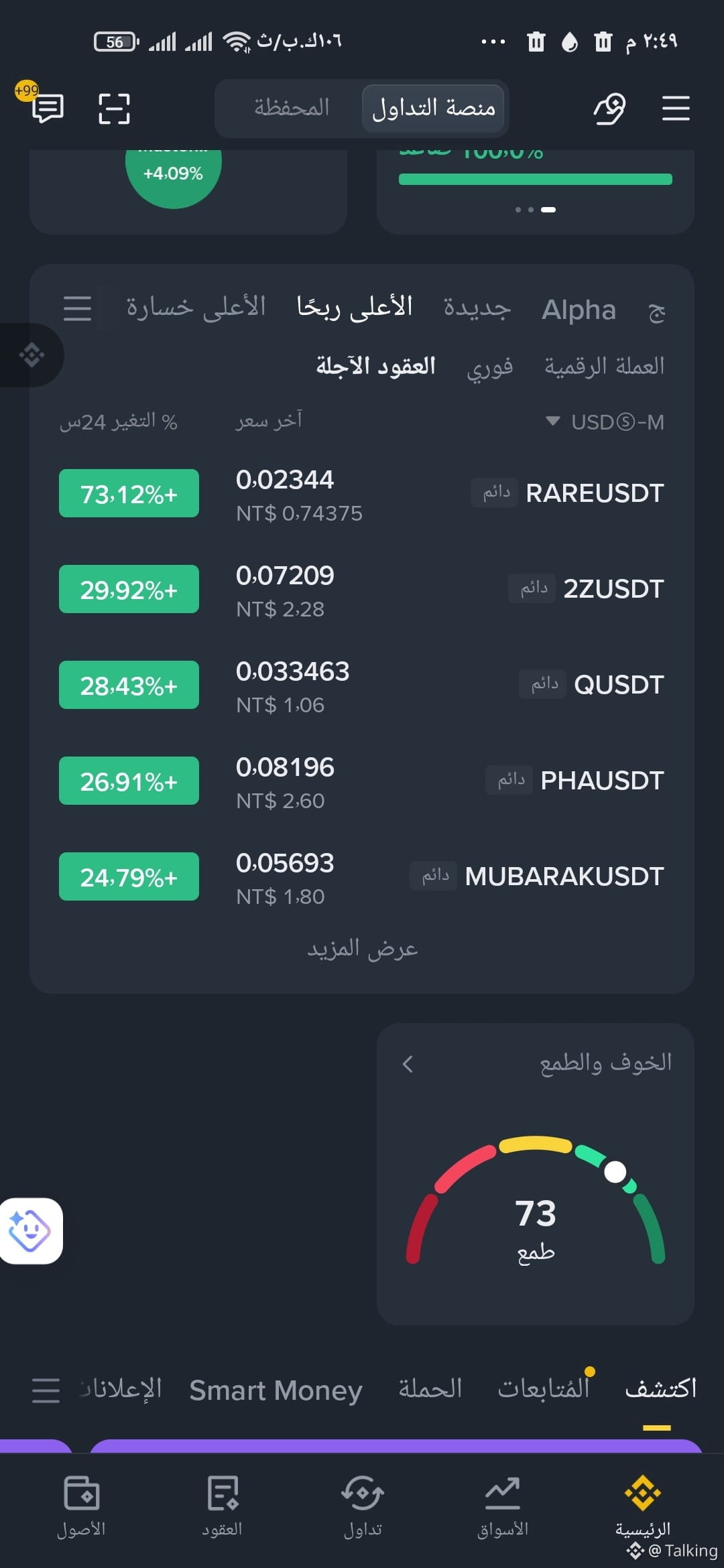Open the RAREUSDT contract row
Viewport: 724px width, 1568px height.
362,495
